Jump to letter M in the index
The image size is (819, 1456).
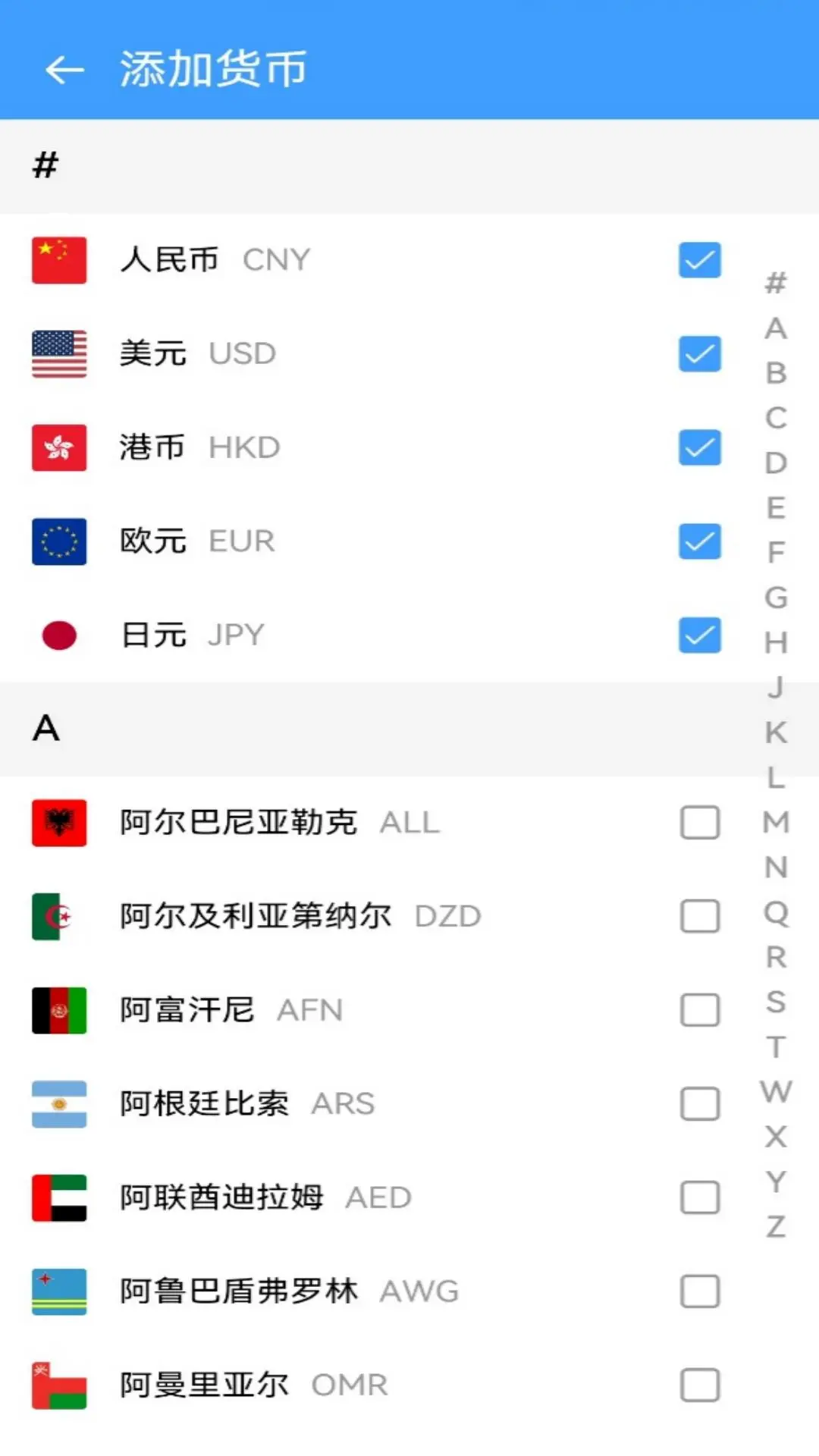(x=775, y=821)
